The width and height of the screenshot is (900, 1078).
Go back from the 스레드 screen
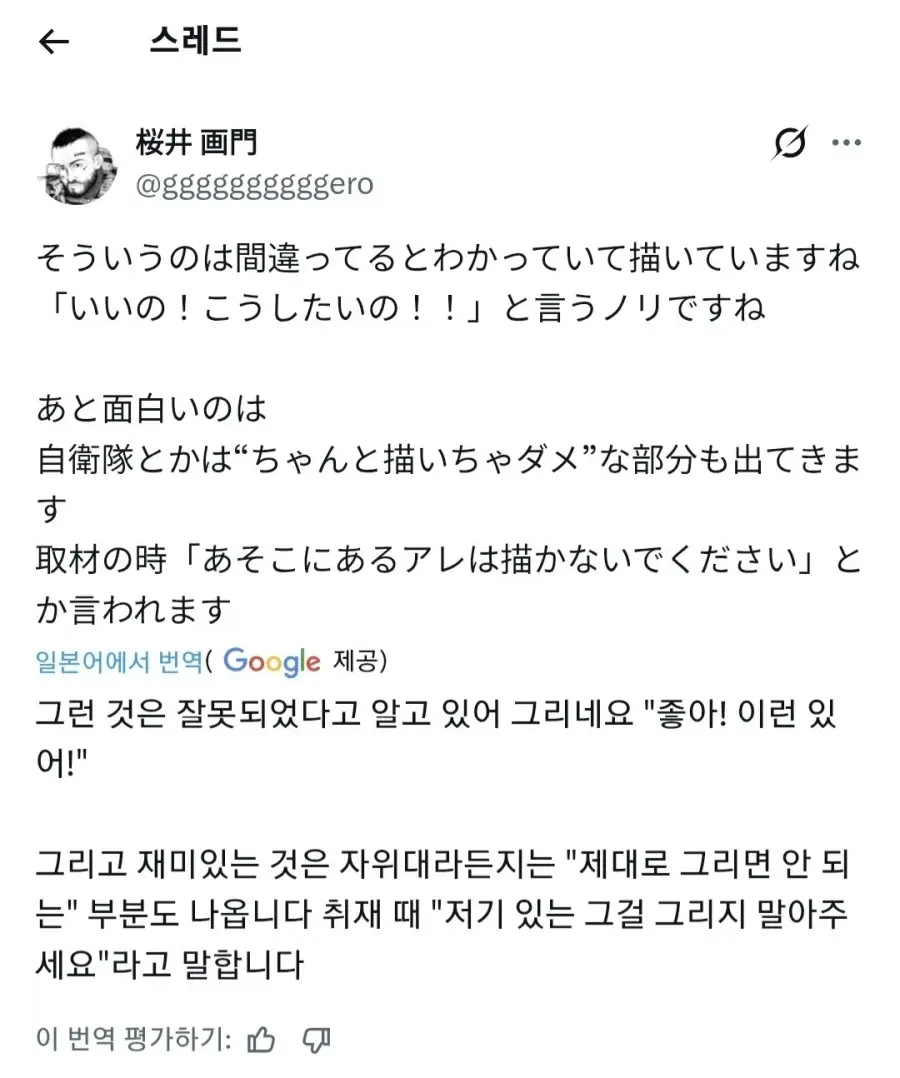coord(54,42)
